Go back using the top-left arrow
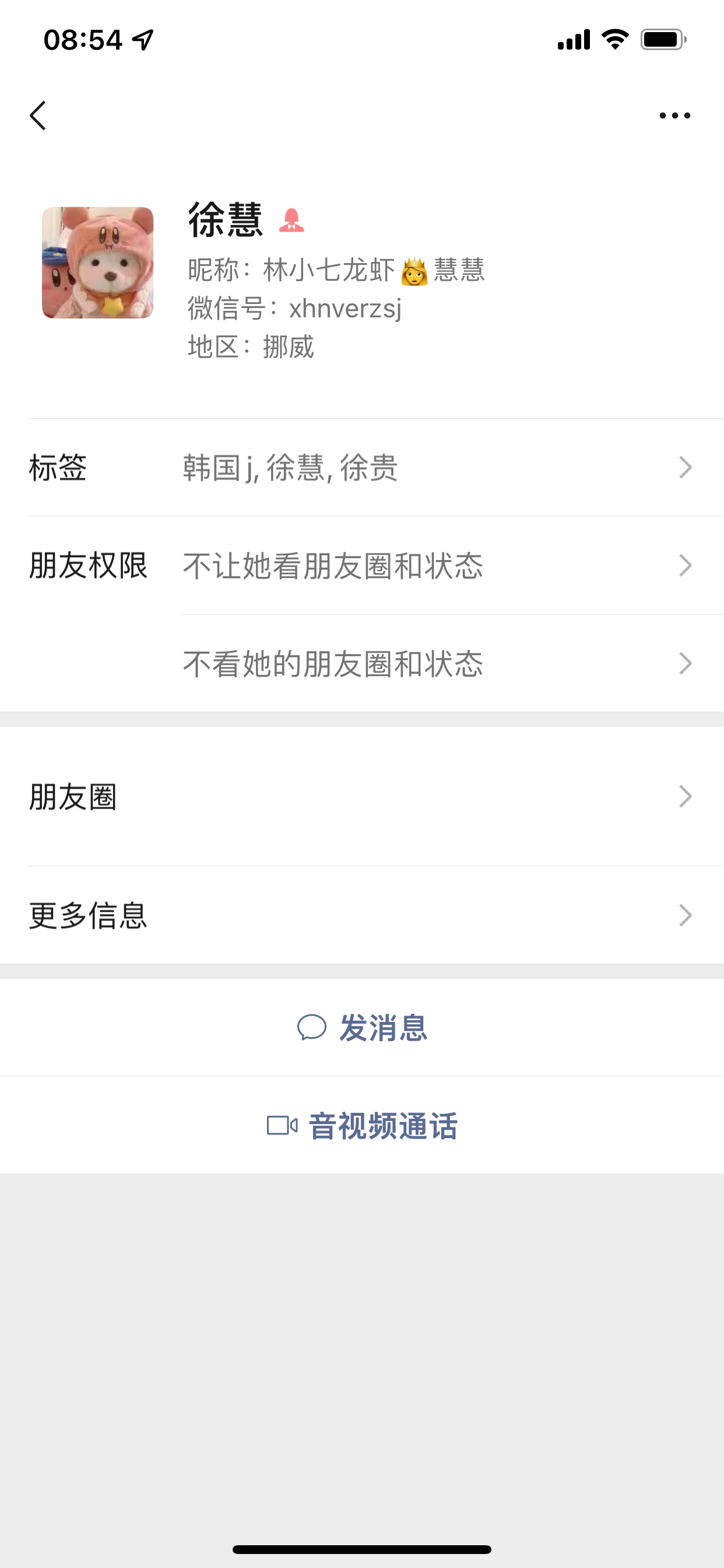The image size is (724, 1568). point(38,116)
